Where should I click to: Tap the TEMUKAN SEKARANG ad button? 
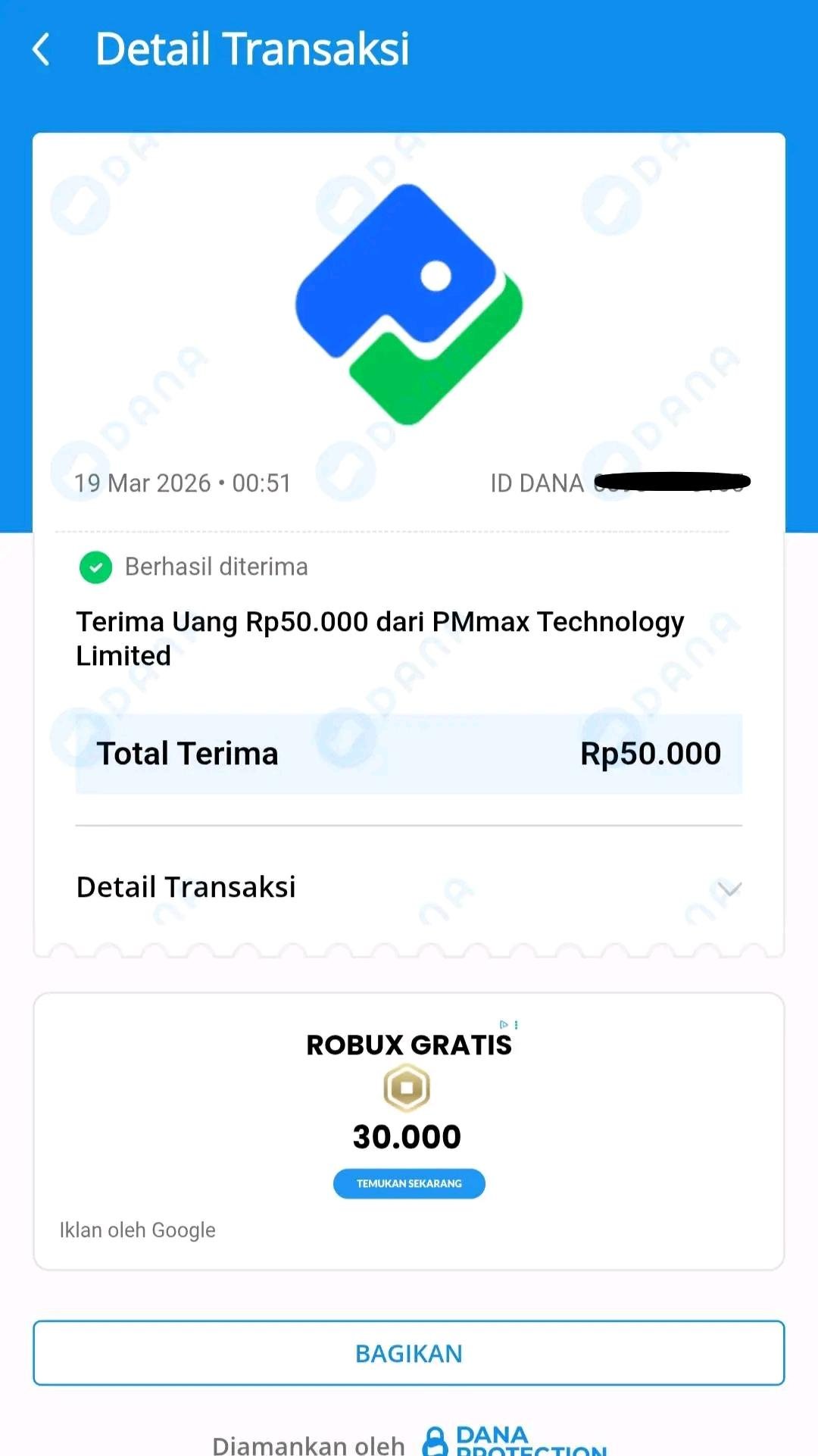click(409, 1183)
